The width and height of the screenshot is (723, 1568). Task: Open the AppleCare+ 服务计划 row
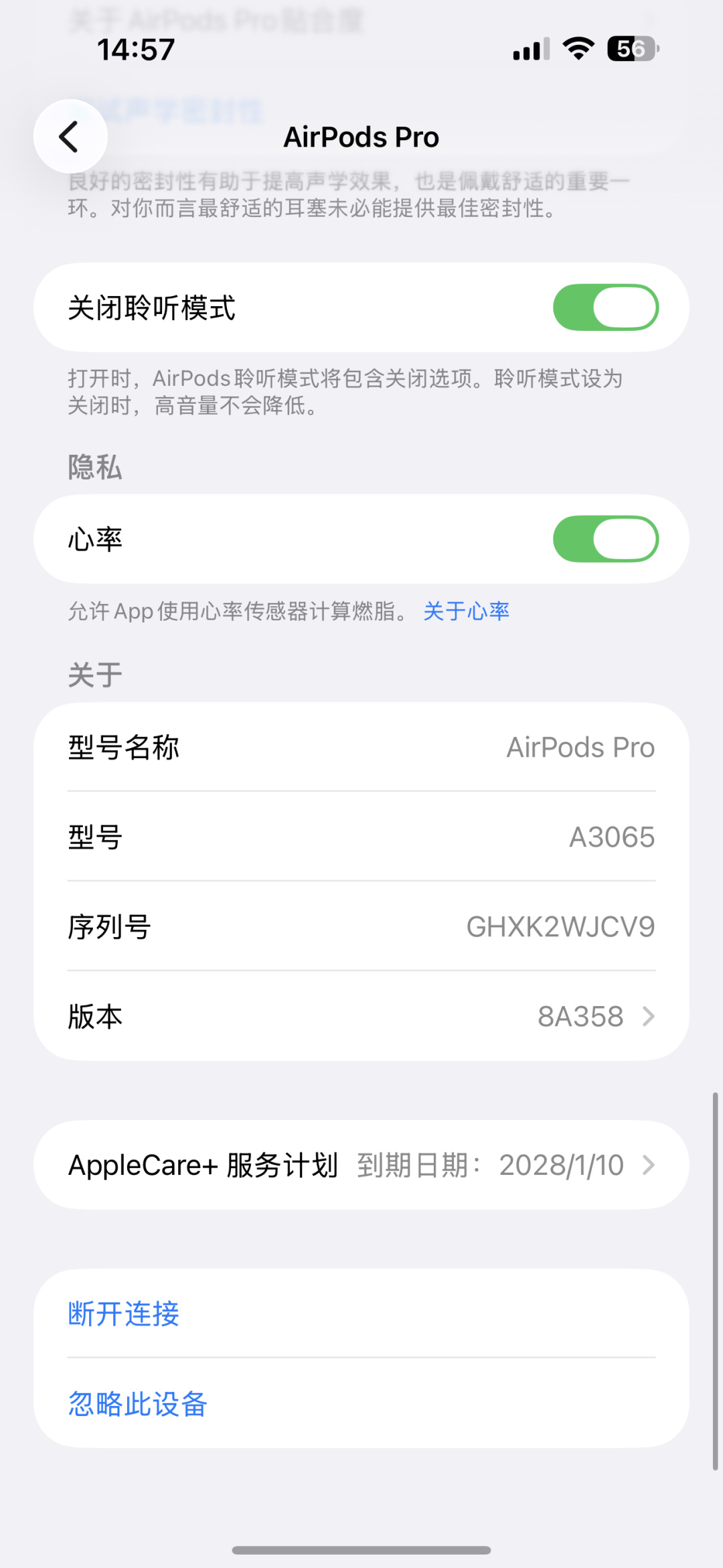pos(361,1165)
